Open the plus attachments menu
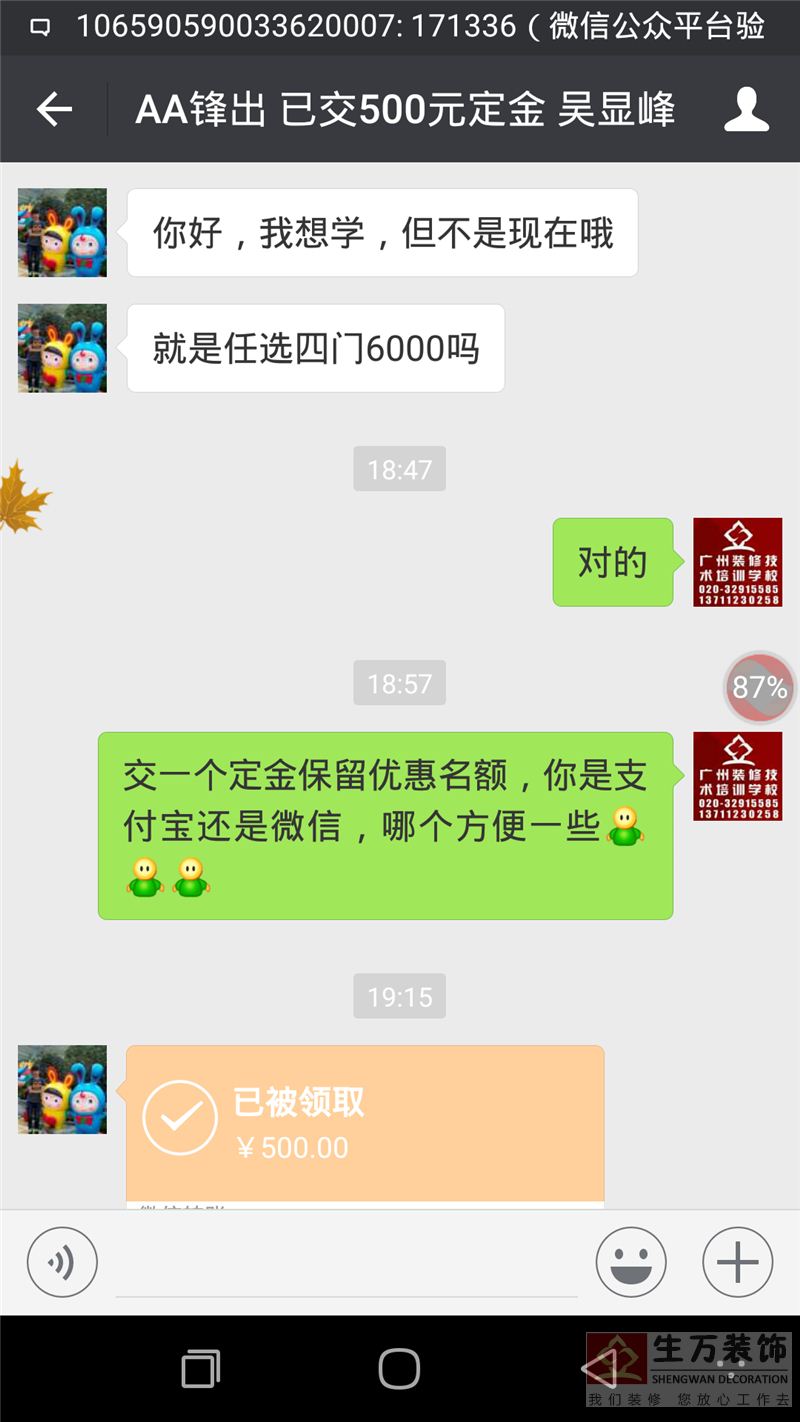Image resolution: width=800 pixels, height=1422 pixels. (x=738, y=1262)
